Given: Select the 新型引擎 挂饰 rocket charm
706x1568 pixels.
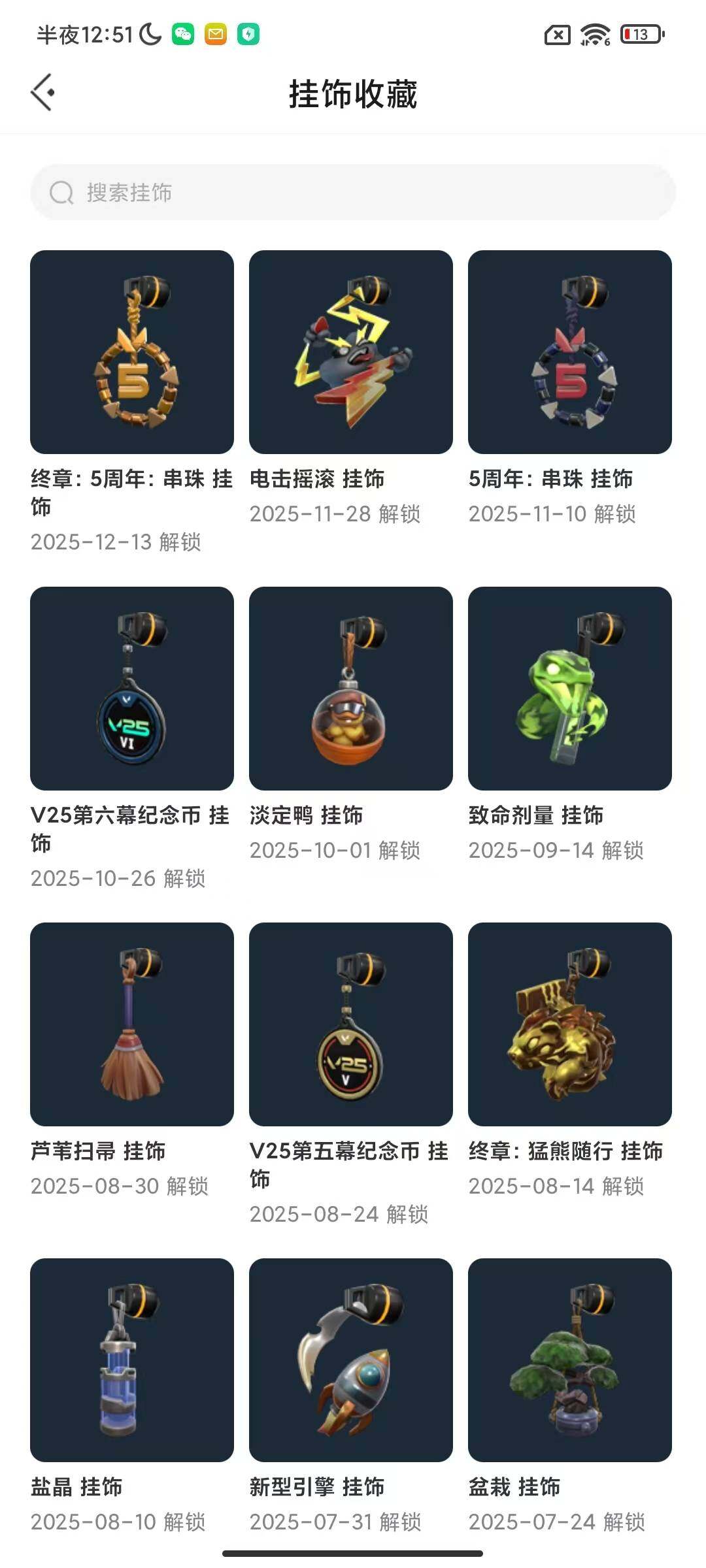Looking at the screenshot, I should [351, 1360].
